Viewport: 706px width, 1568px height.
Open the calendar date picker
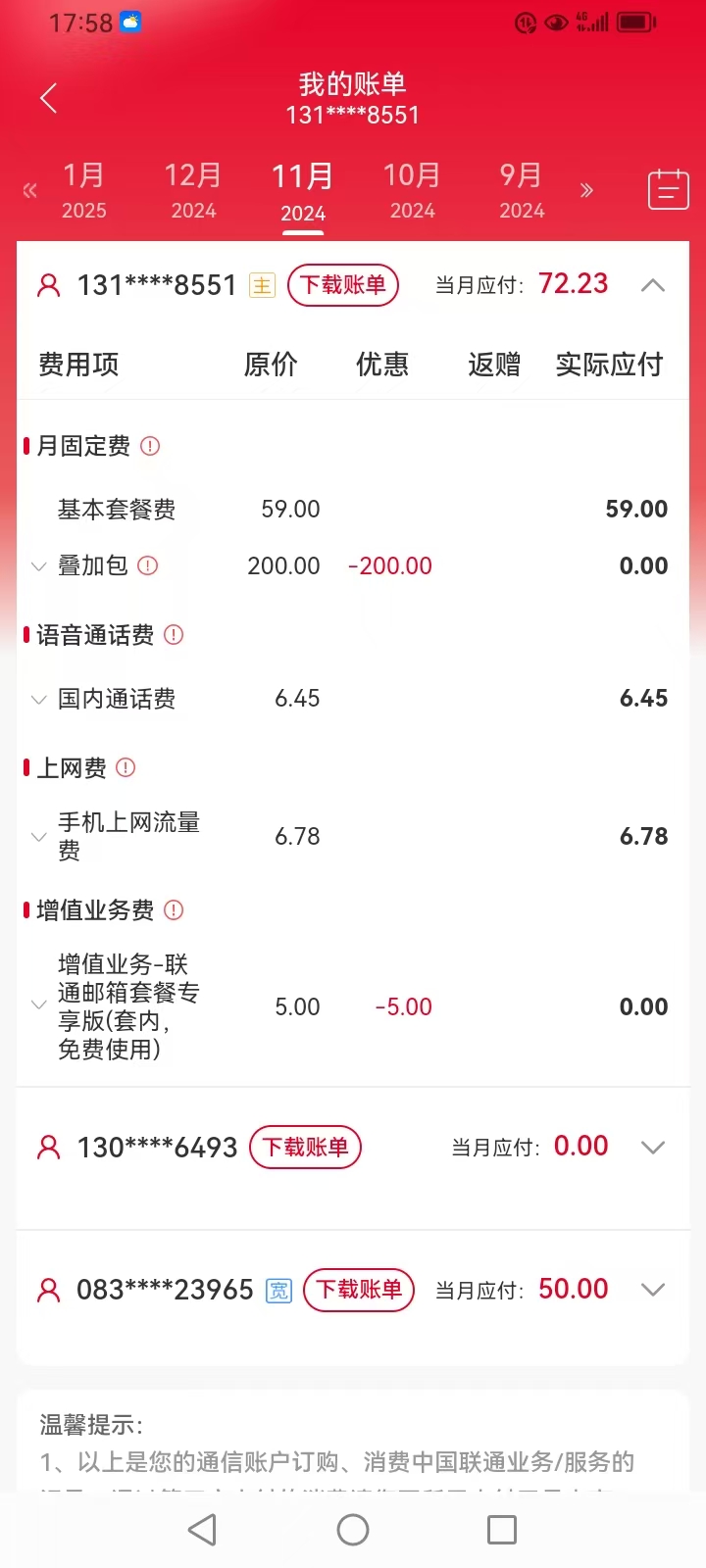668,189
